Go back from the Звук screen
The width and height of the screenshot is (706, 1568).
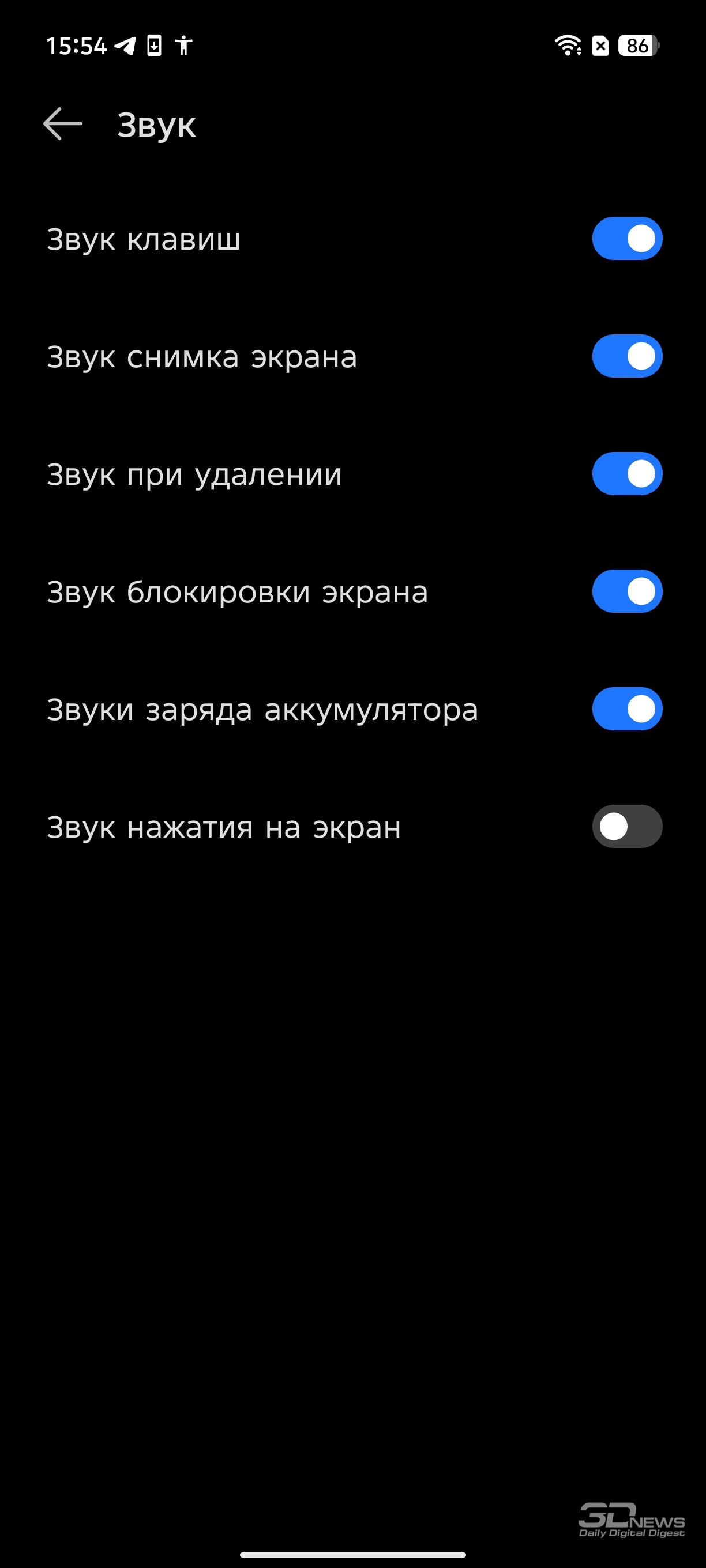click(63, 123)
